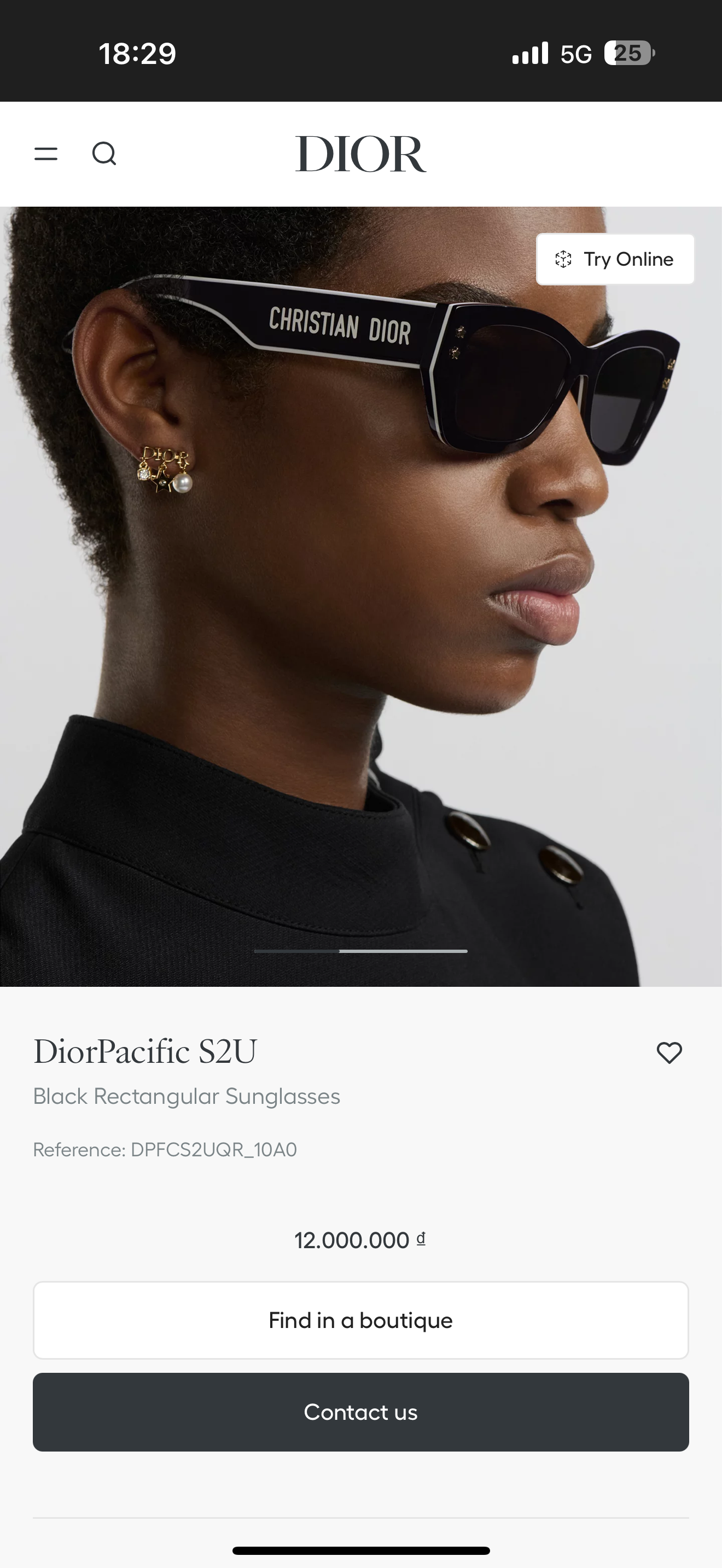Image resolution: width=722 pixels, height=1568 pixels.
Task: Tap the Contact us button
Action: coord(360,1412)
